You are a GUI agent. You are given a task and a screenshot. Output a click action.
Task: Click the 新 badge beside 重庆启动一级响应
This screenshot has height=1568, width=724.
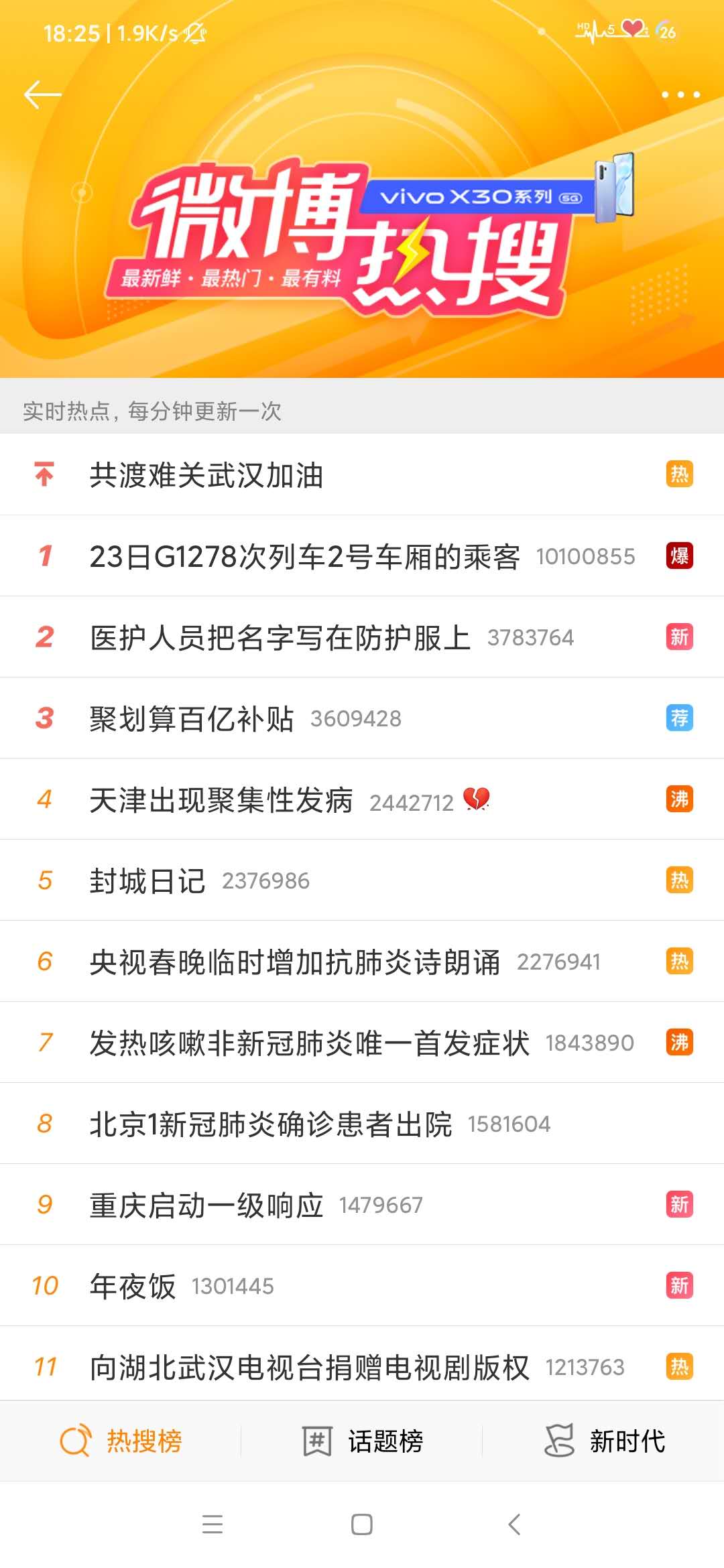[x=679, y=1204]
